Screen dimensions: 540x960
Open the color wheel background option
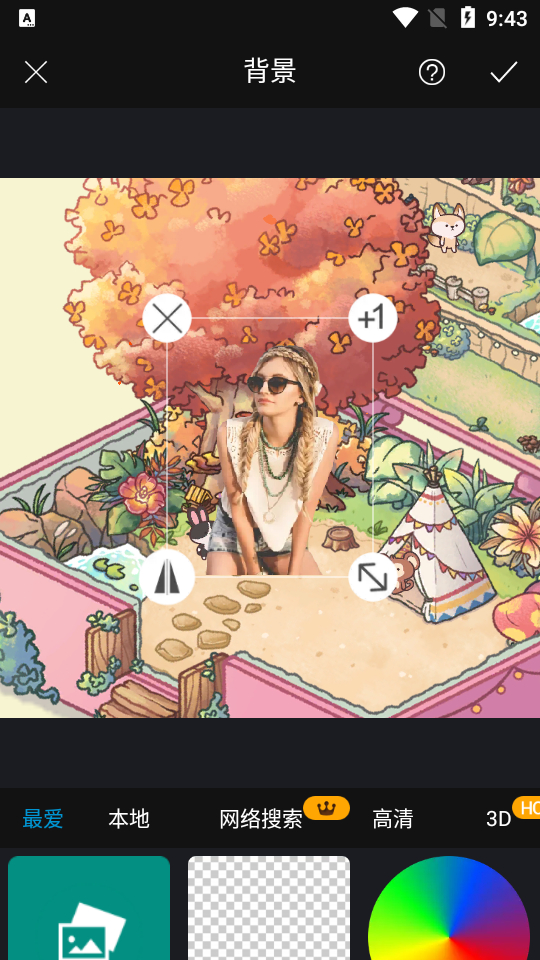[449, 908]
